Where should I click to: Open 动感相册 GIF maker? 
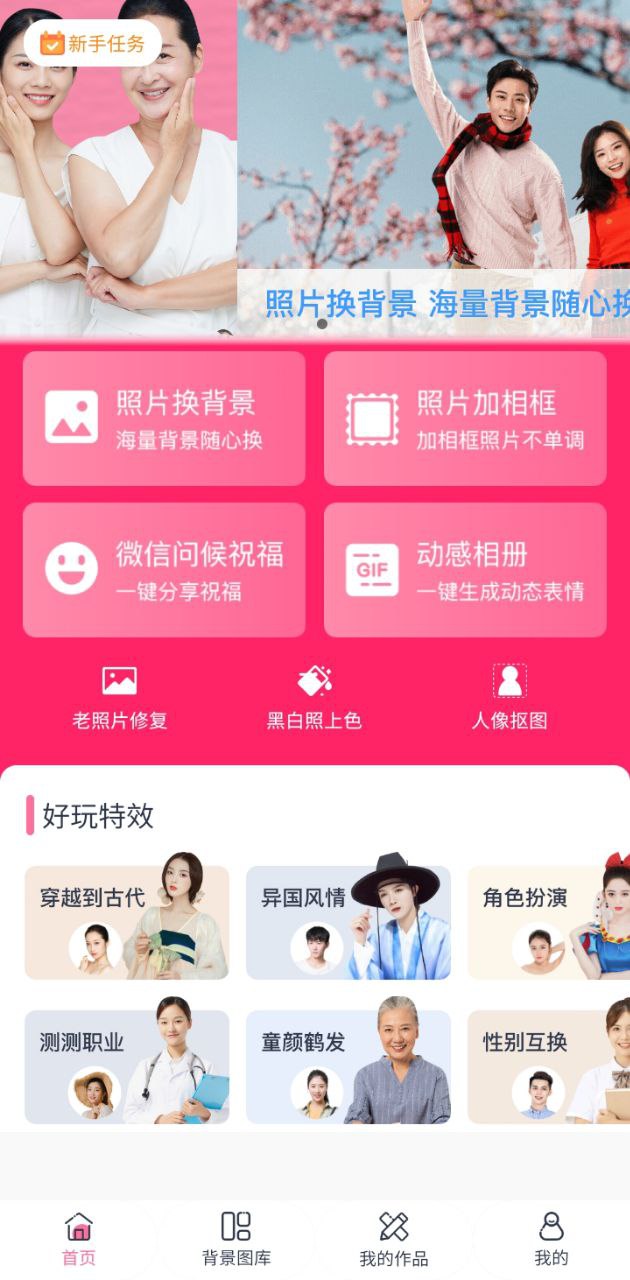[x=465, y=570]
